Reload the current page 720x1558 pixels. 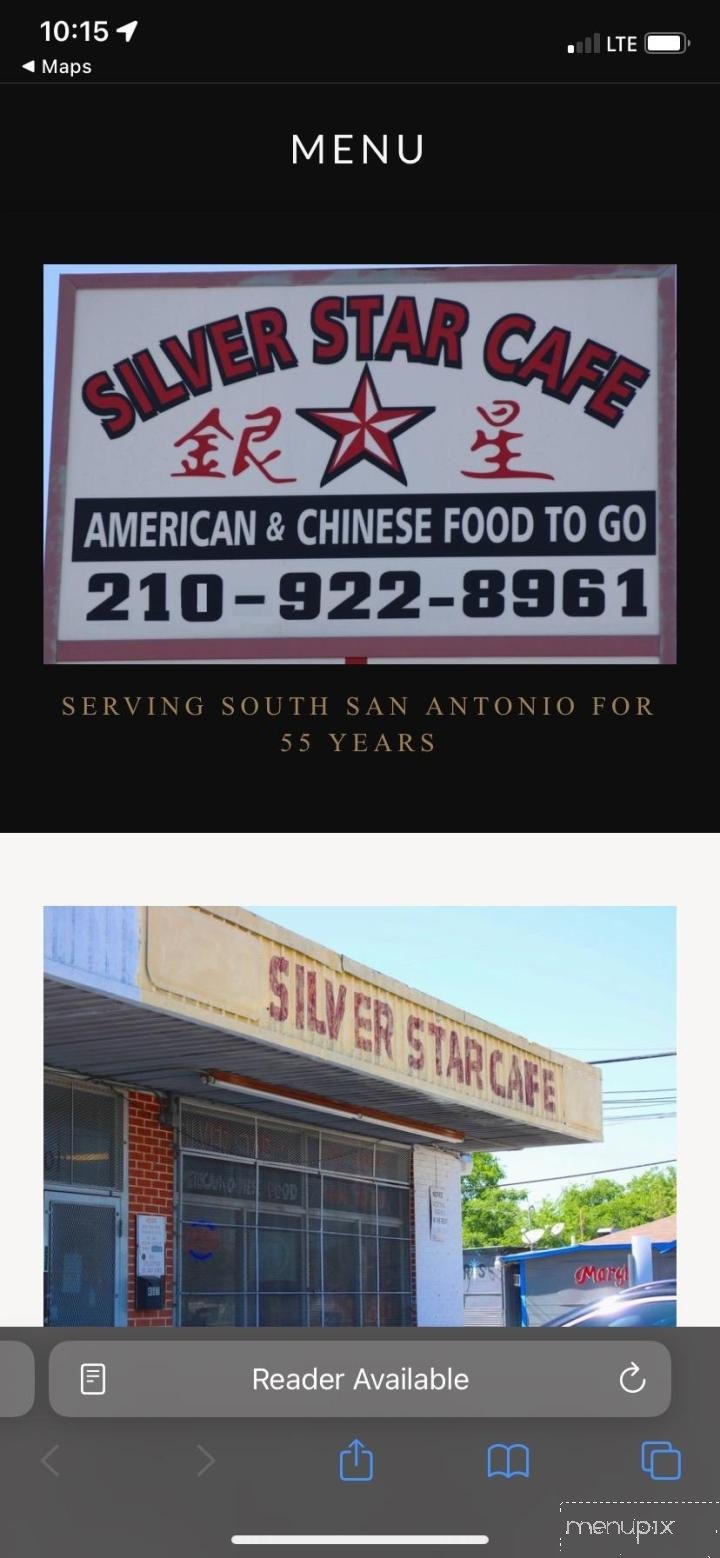coord(632,1379)
